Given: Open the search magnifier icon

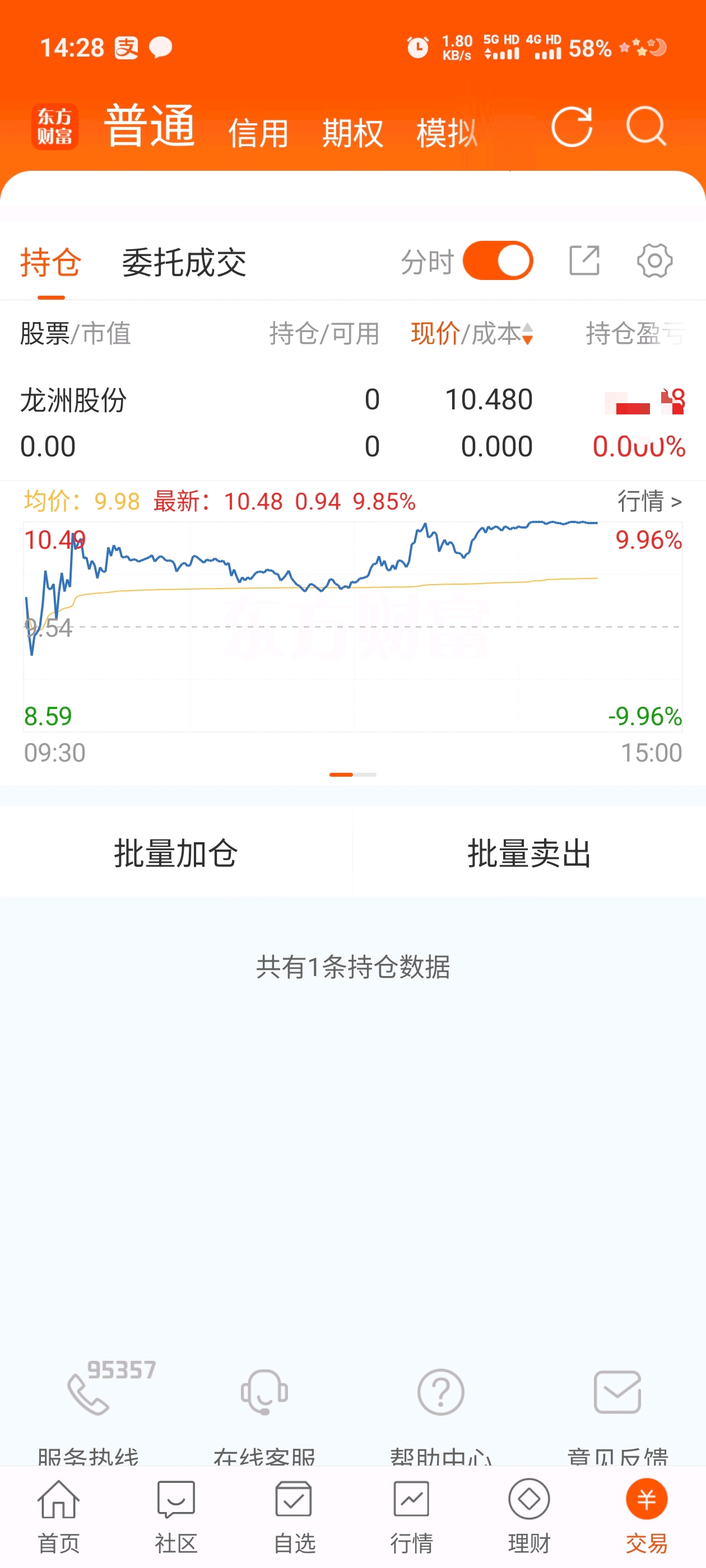Looking at the screenshot, I should point(646,127).
